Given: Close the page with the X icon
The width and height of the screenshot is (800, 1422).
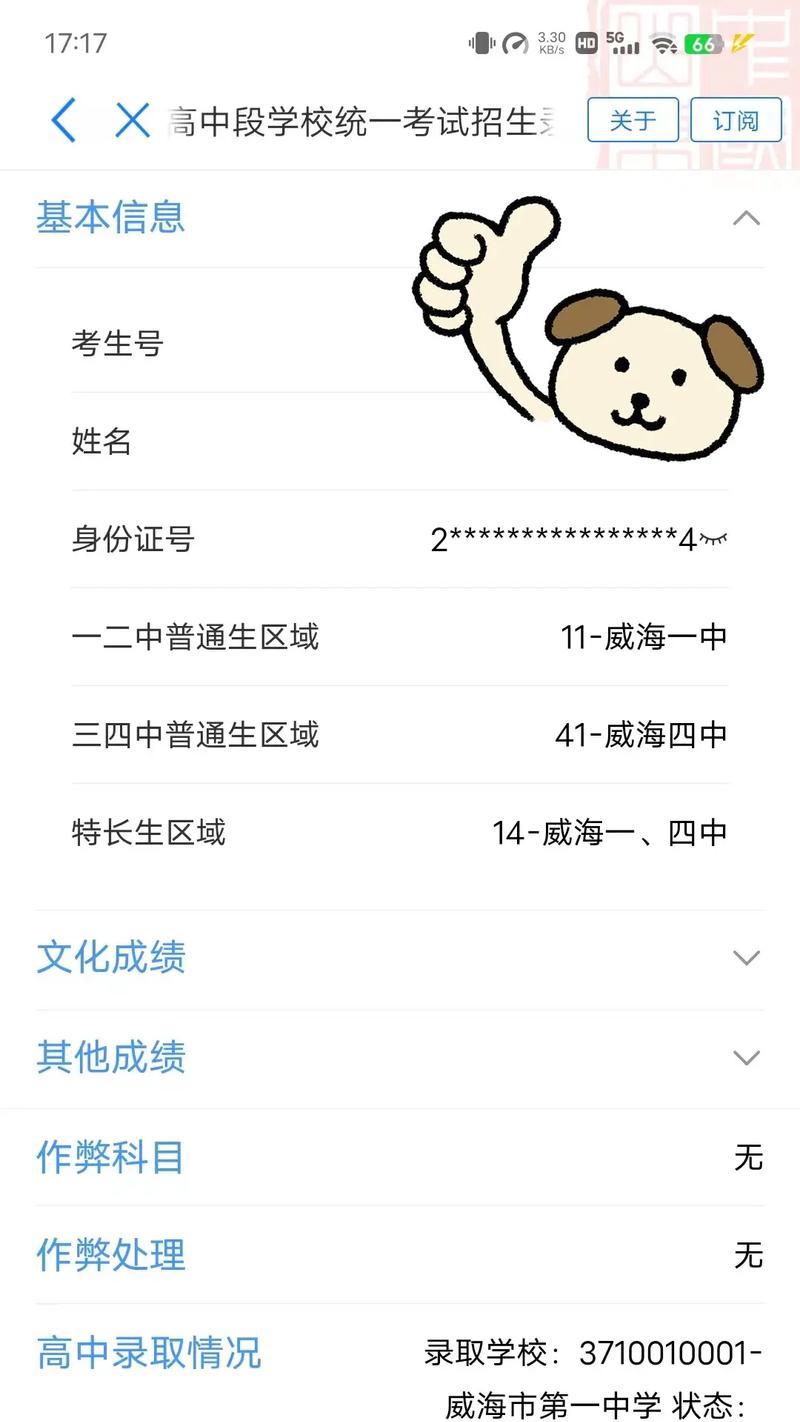Looking at the screenshot, I should tap(132, 121).
